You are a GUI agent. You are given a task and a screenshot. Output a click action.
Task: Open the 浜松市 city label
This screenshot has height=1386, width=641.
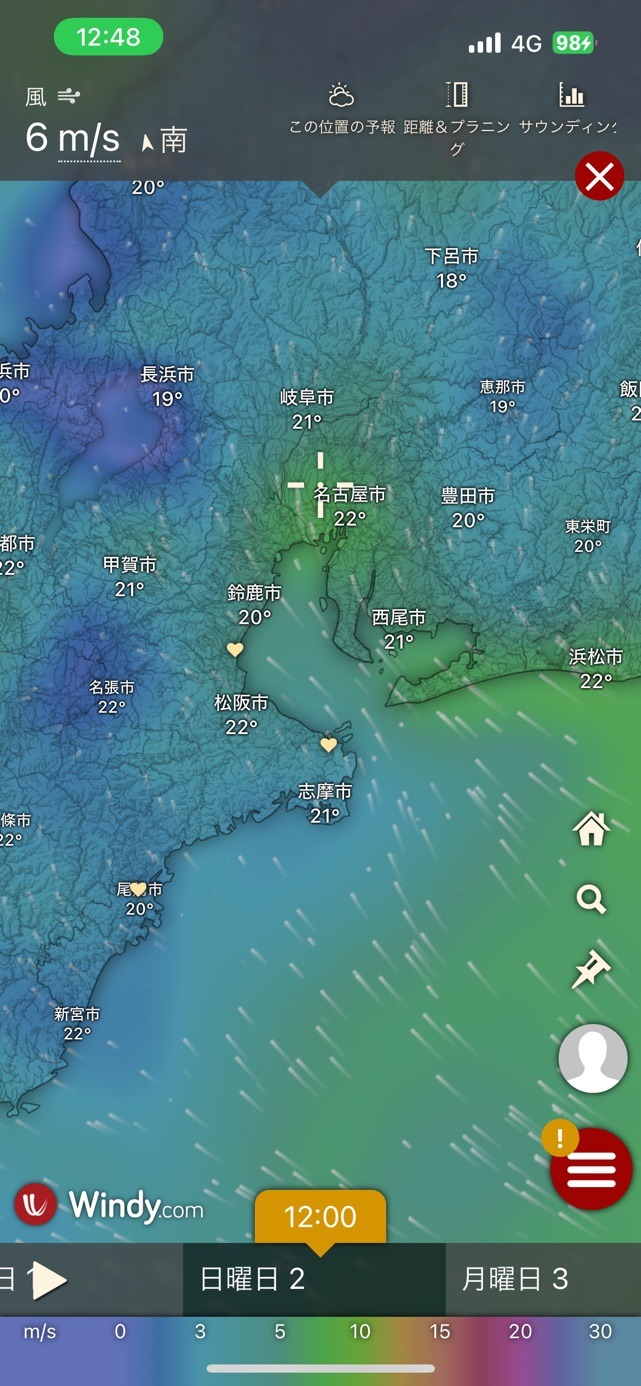pos(596,657)
